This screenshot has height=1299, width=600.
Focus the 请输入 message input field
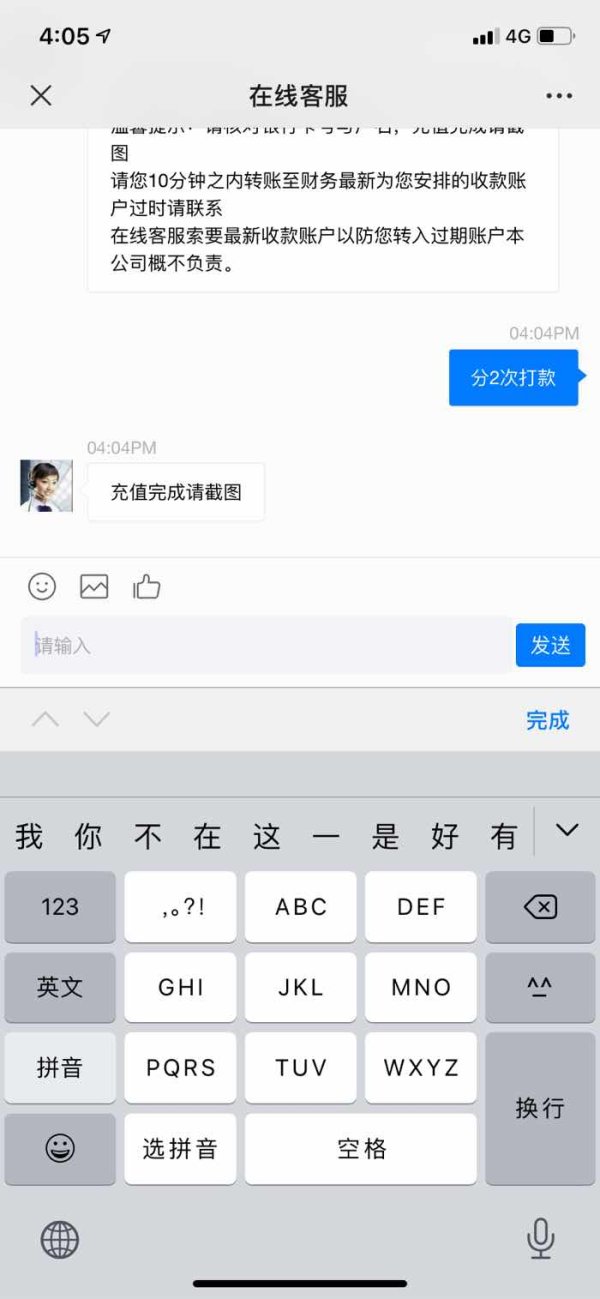[266, 646]
